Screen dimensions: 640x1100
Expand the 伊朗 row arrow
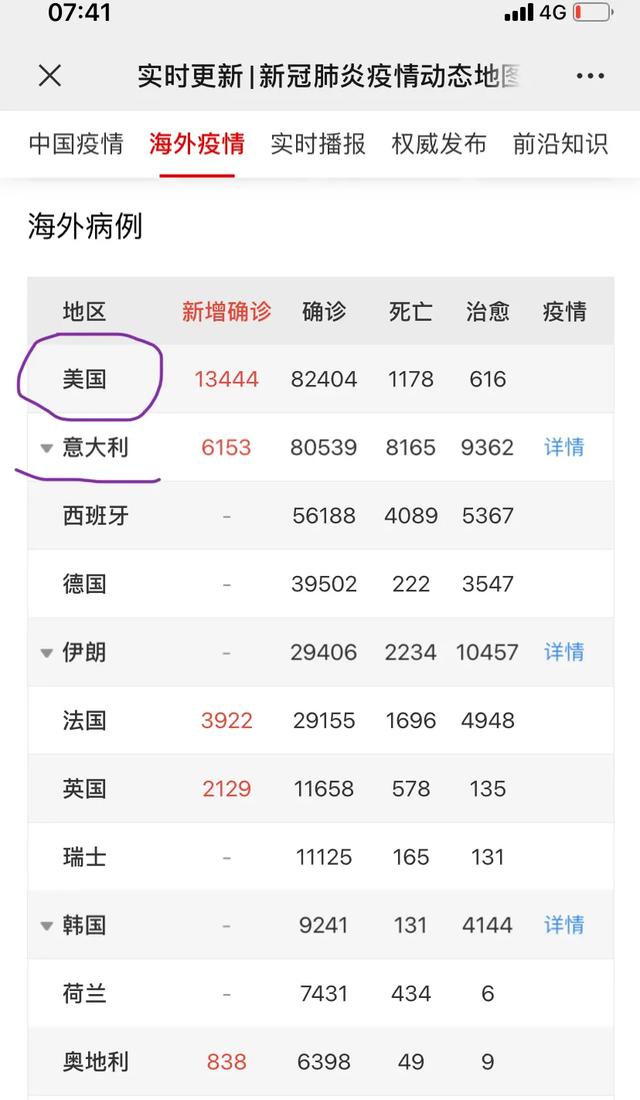pyautogui.click(x=46, y=653)
